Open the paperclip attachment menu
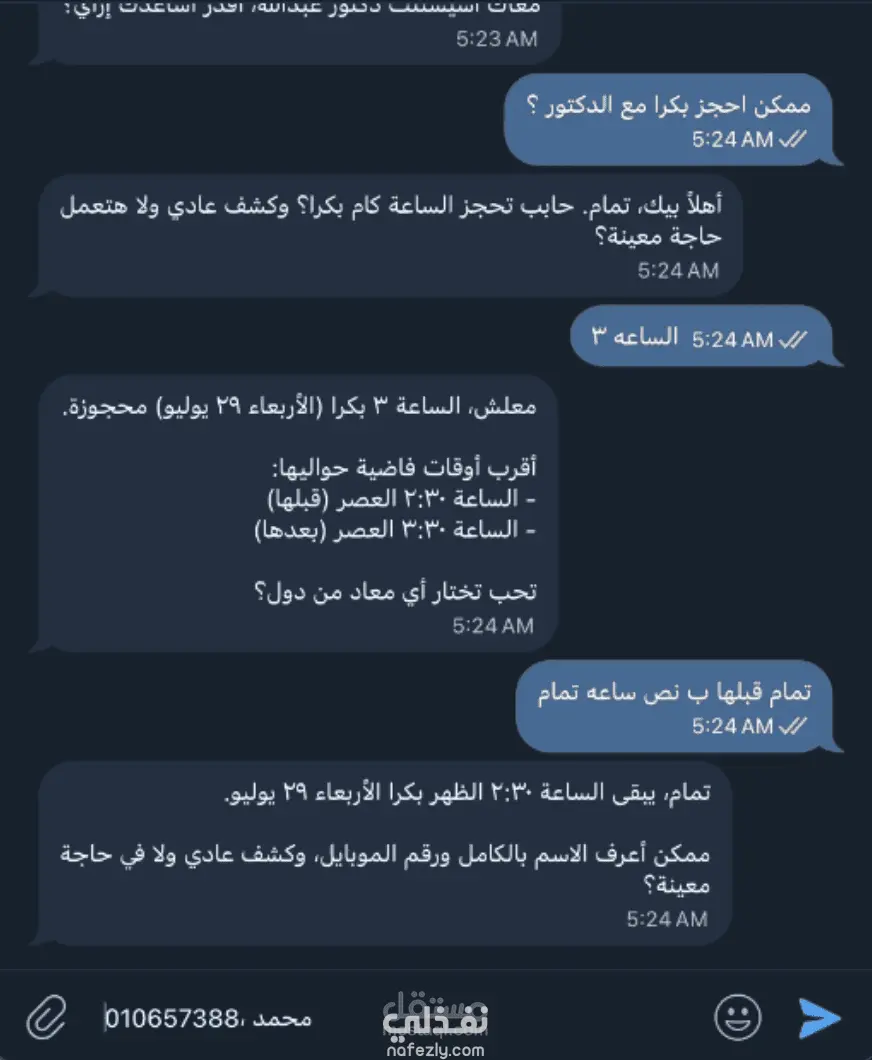The width and height of the screenshot is (872, 1060). click(x=46, y=1017)
